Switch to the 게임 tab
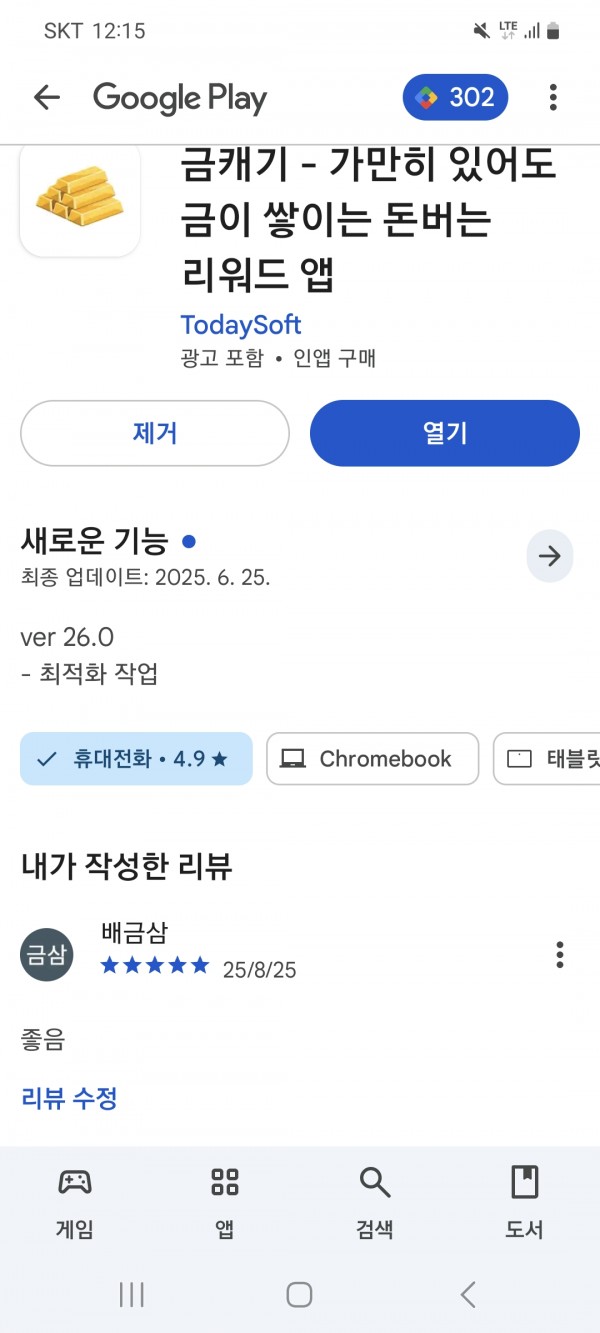This screenshot has height=1333, width=600. (x=75, y=1204)
